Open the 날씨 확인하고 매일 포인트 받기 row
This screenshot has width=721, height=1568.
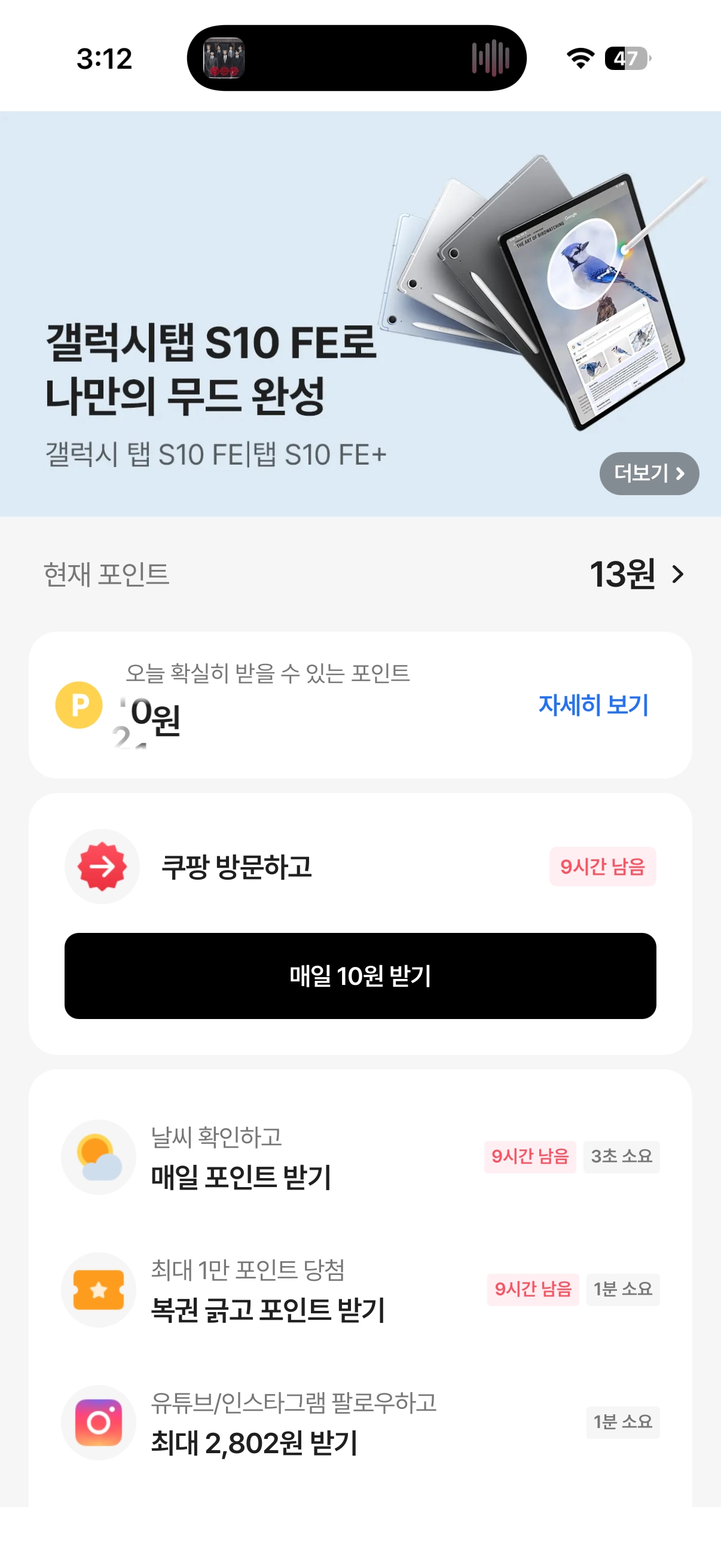pyautogui.click(x=360, y=1157)
